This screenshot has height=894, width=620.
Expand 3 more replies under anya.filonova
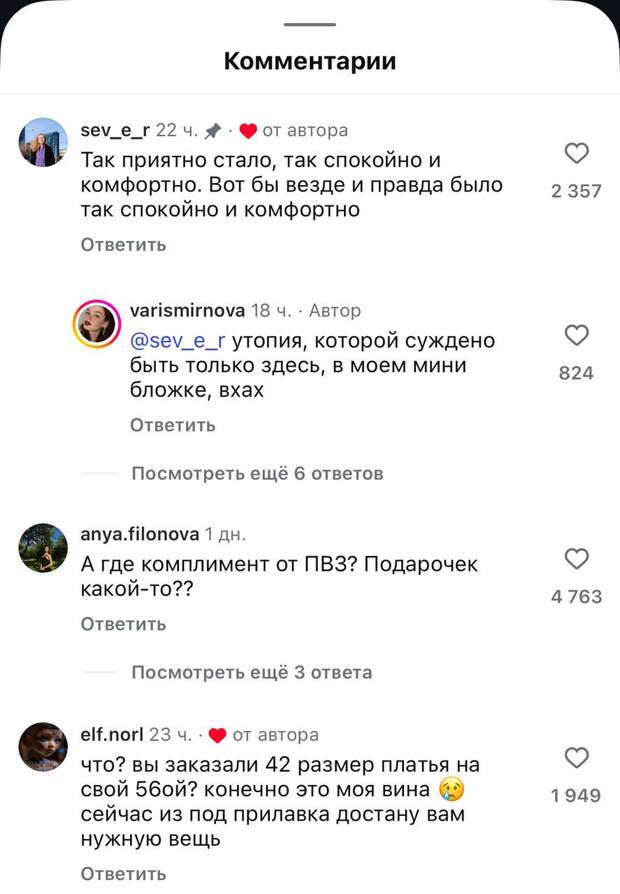tap(251, 672)
